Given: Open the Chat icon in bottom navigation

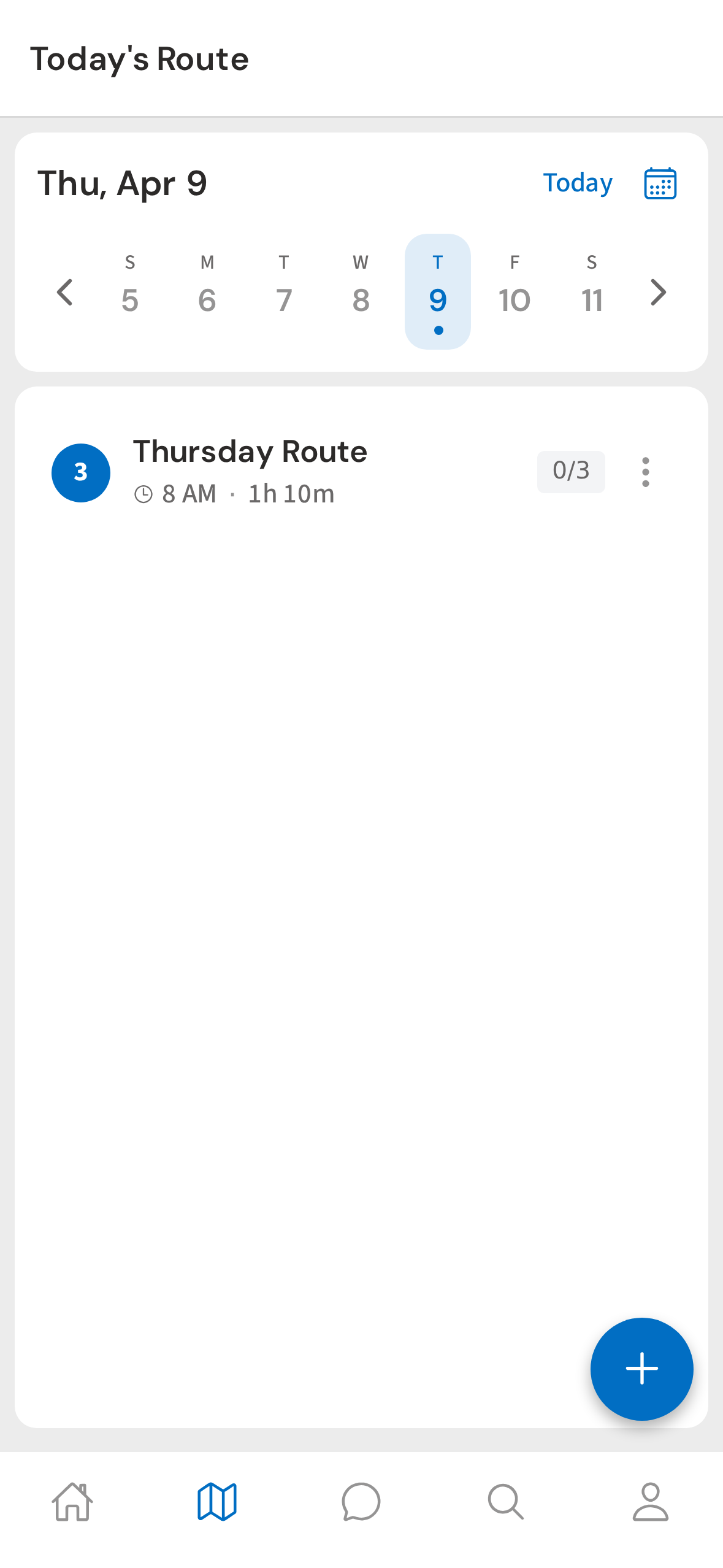Looking at the screenshot, I should (x=361, y=1503).
